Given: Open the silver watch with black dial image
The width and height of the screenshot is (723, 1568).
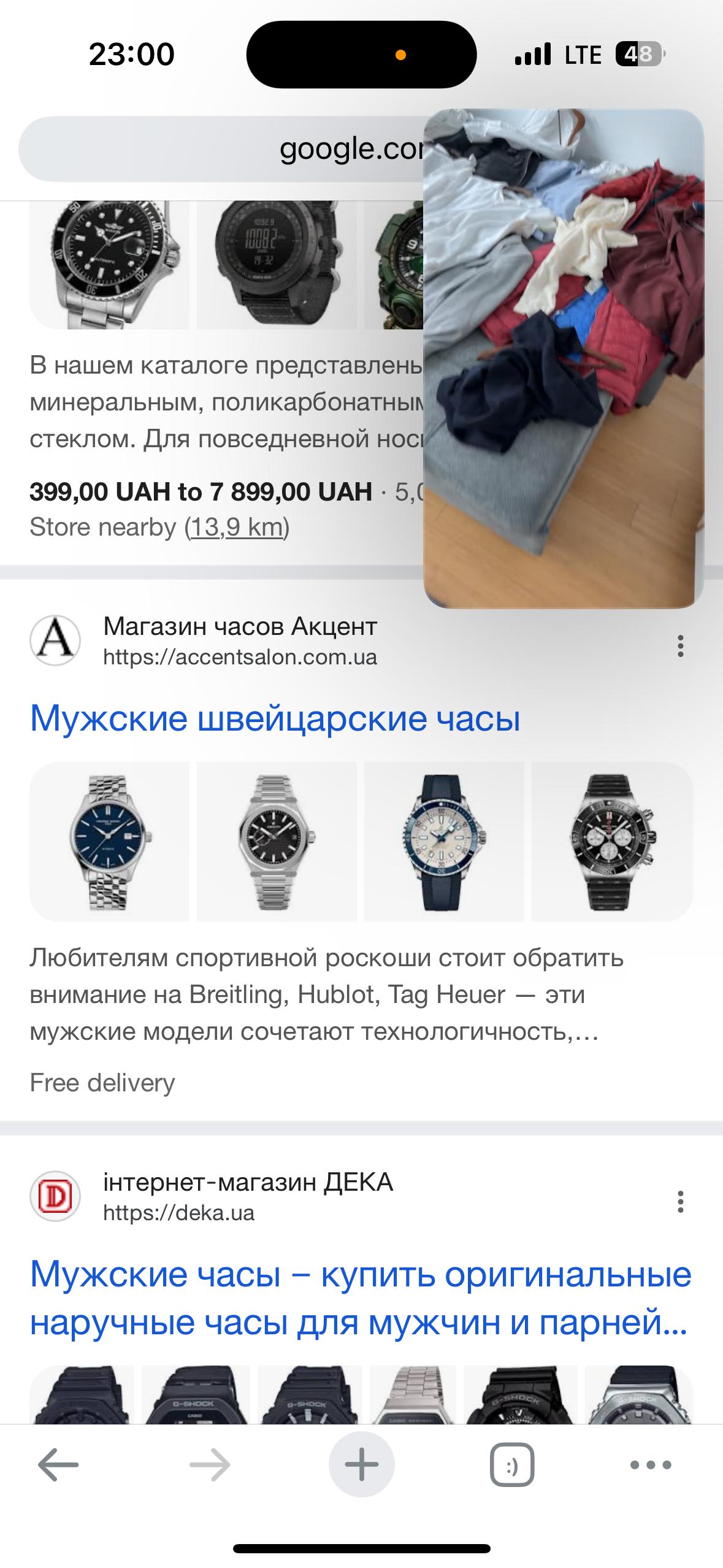Looking at the screenshot, I should click(x=277, y=842).
